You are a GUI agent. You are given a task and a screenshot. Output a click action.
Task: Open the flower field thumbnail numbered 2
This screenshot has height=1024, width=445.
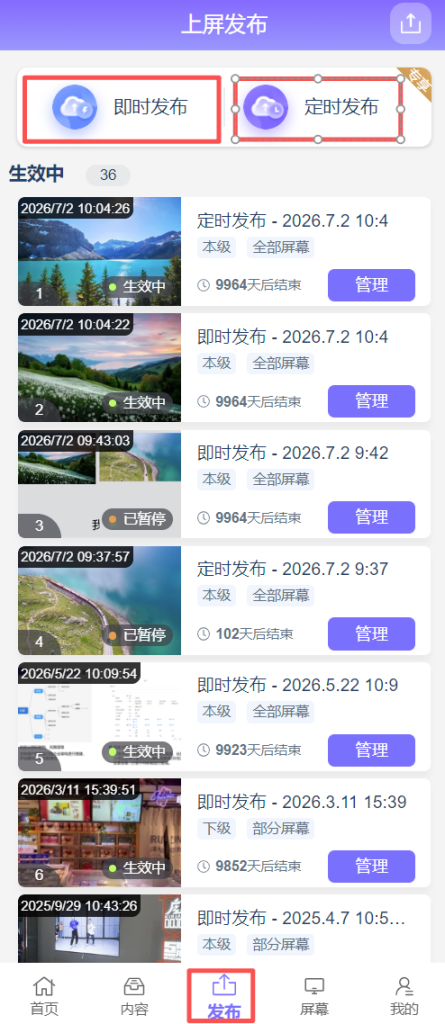pyautogui.click(x=99, y=368)
